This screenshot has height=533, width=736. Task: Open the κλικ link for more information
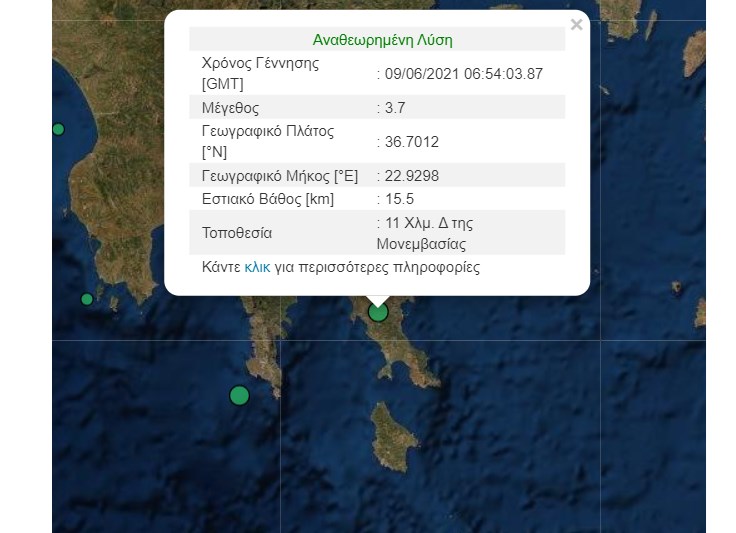258,268
